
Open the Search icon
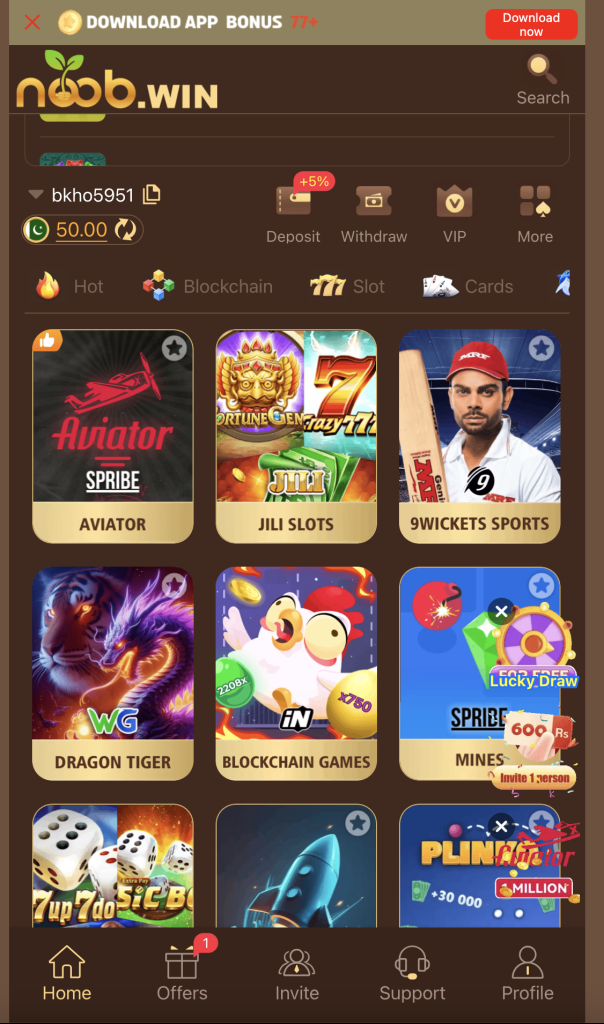542,80
